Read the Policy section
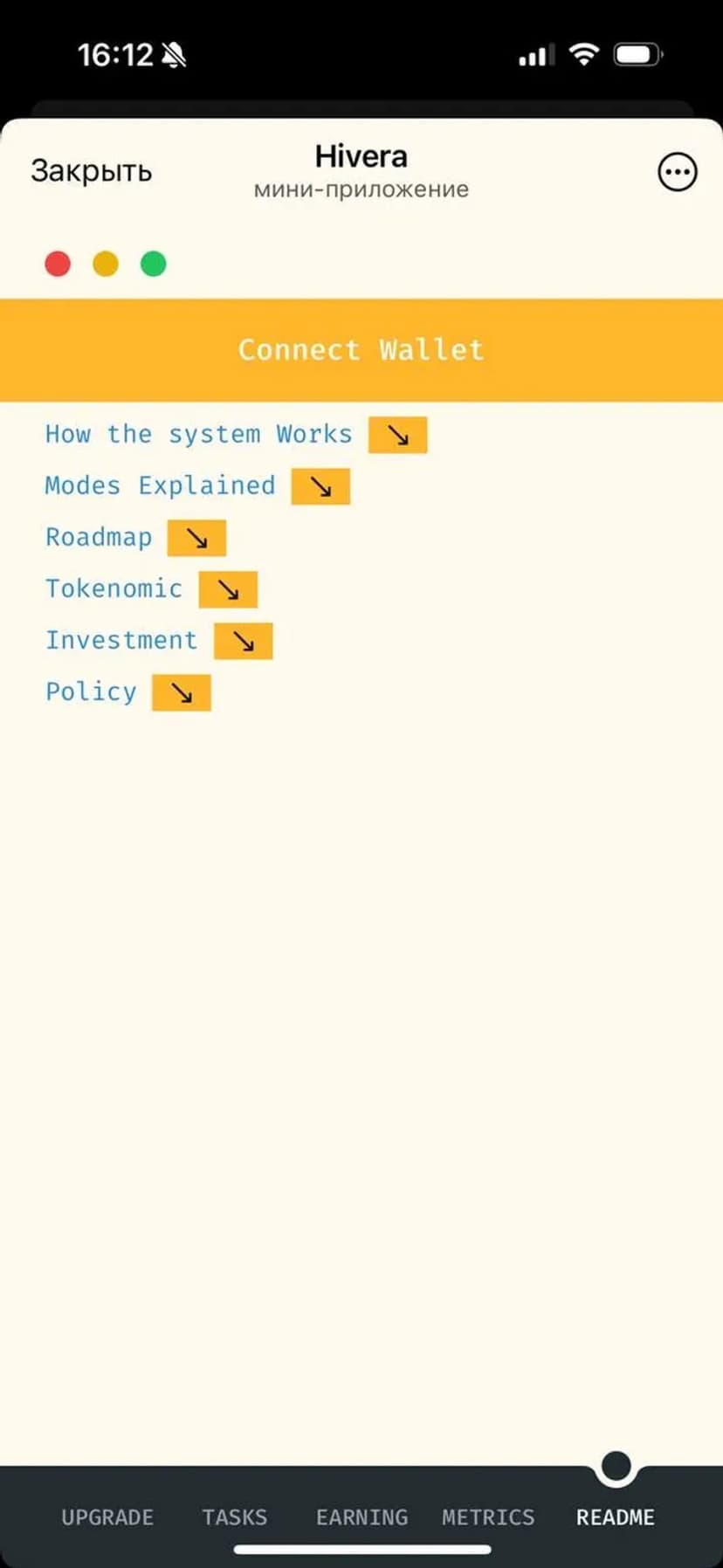 (x=92, y=691)
